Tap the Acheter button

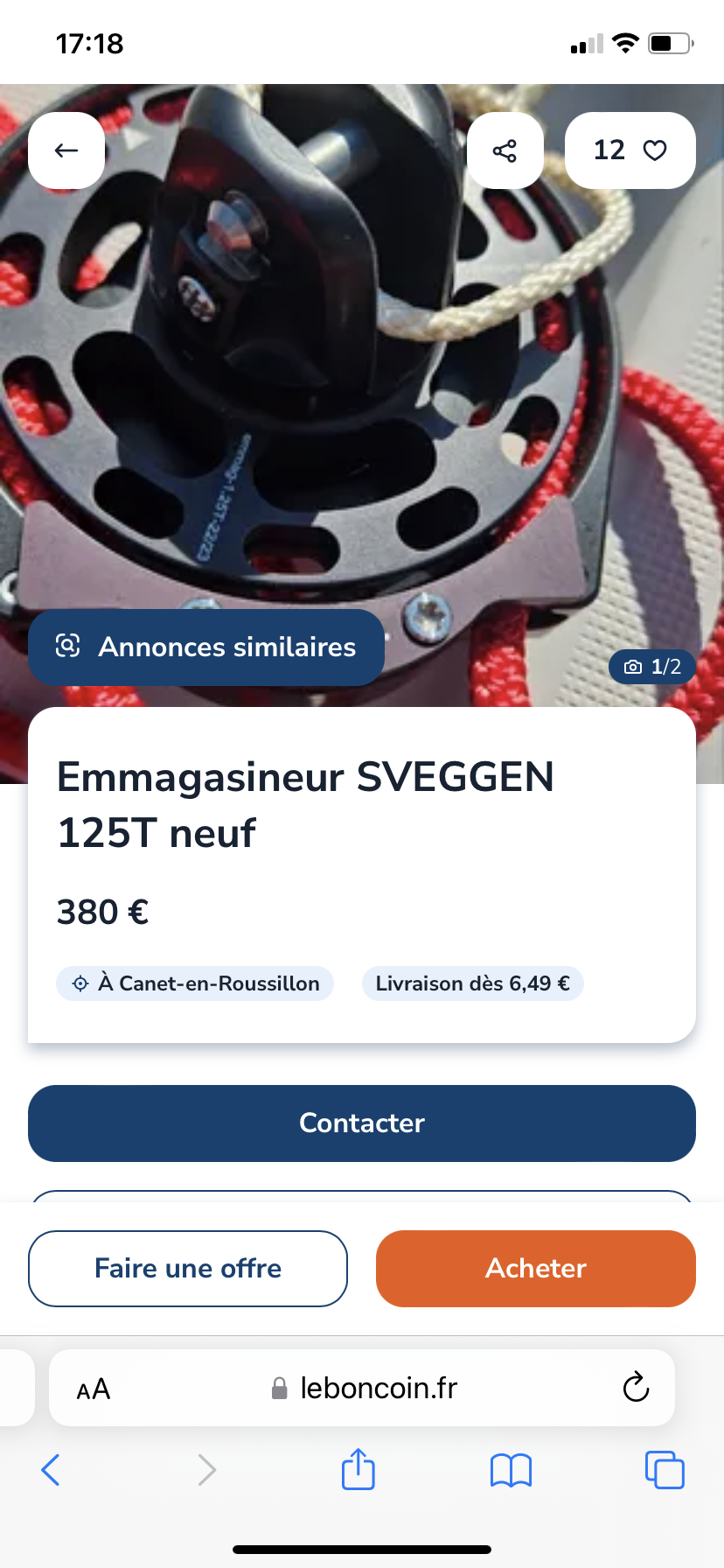pyautogui.click(x=535, y=1268)
